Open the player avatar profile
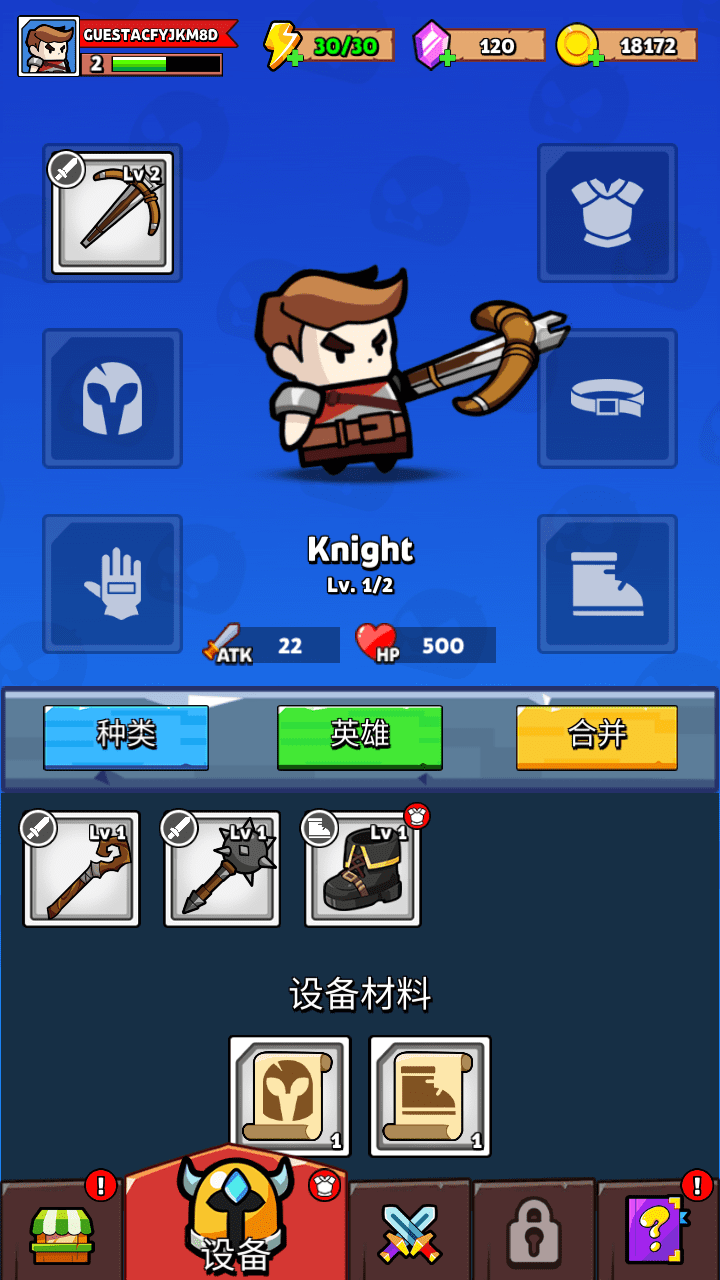 tap(48, 46)
